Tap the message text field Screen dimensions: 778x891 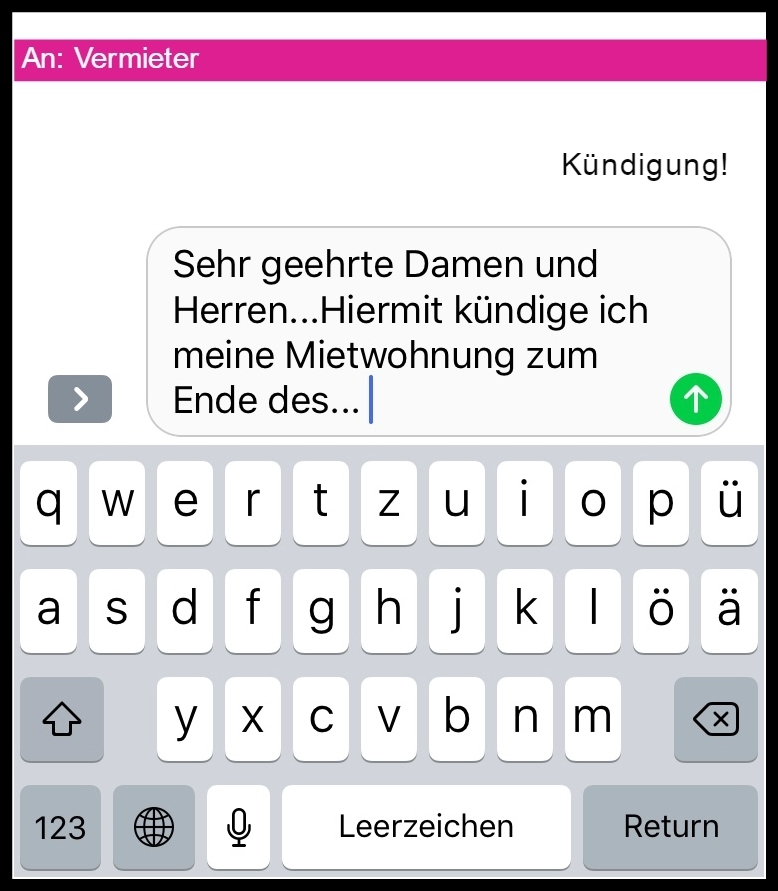(x=410, y=332)
